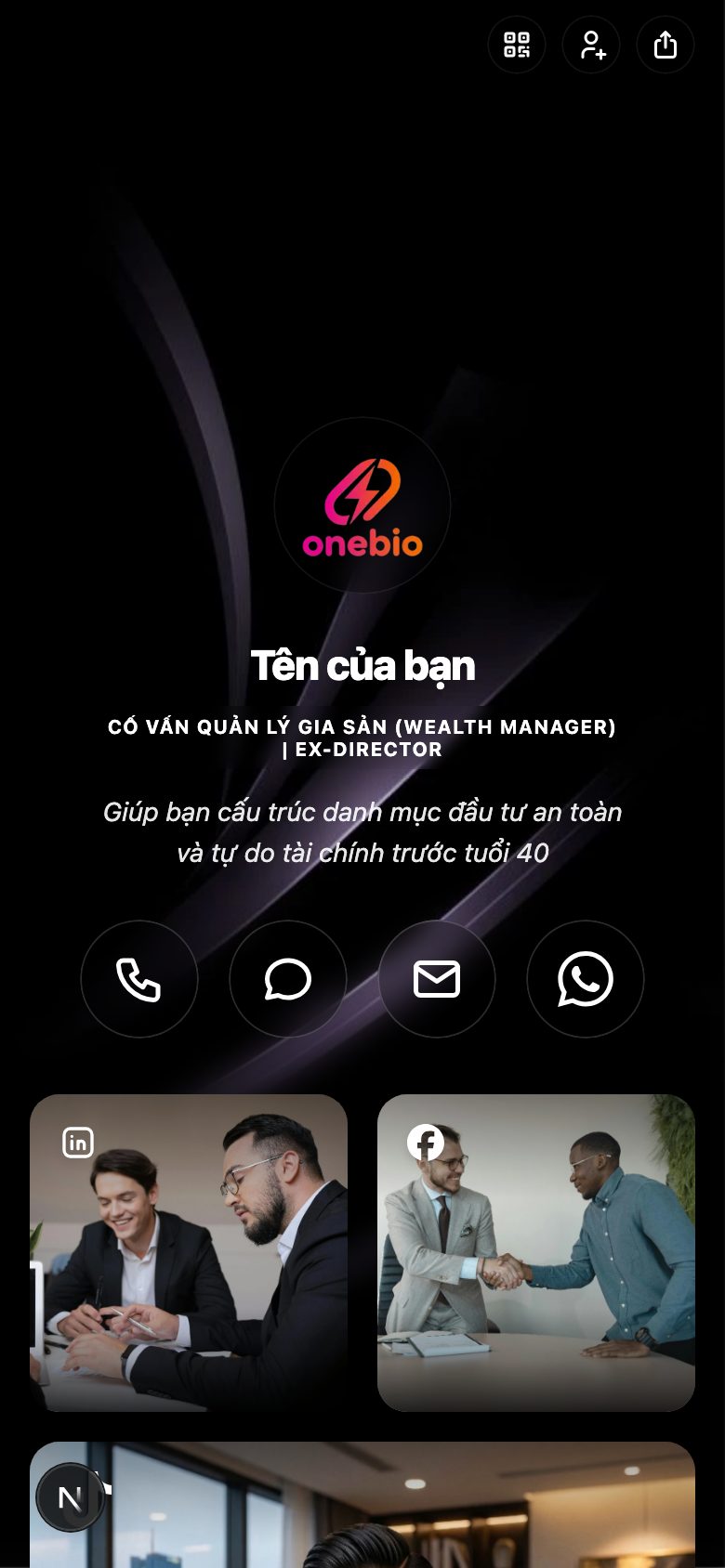Open the chat bubble icon
This screenshot has width=725, height=1568.
(288, 979)
